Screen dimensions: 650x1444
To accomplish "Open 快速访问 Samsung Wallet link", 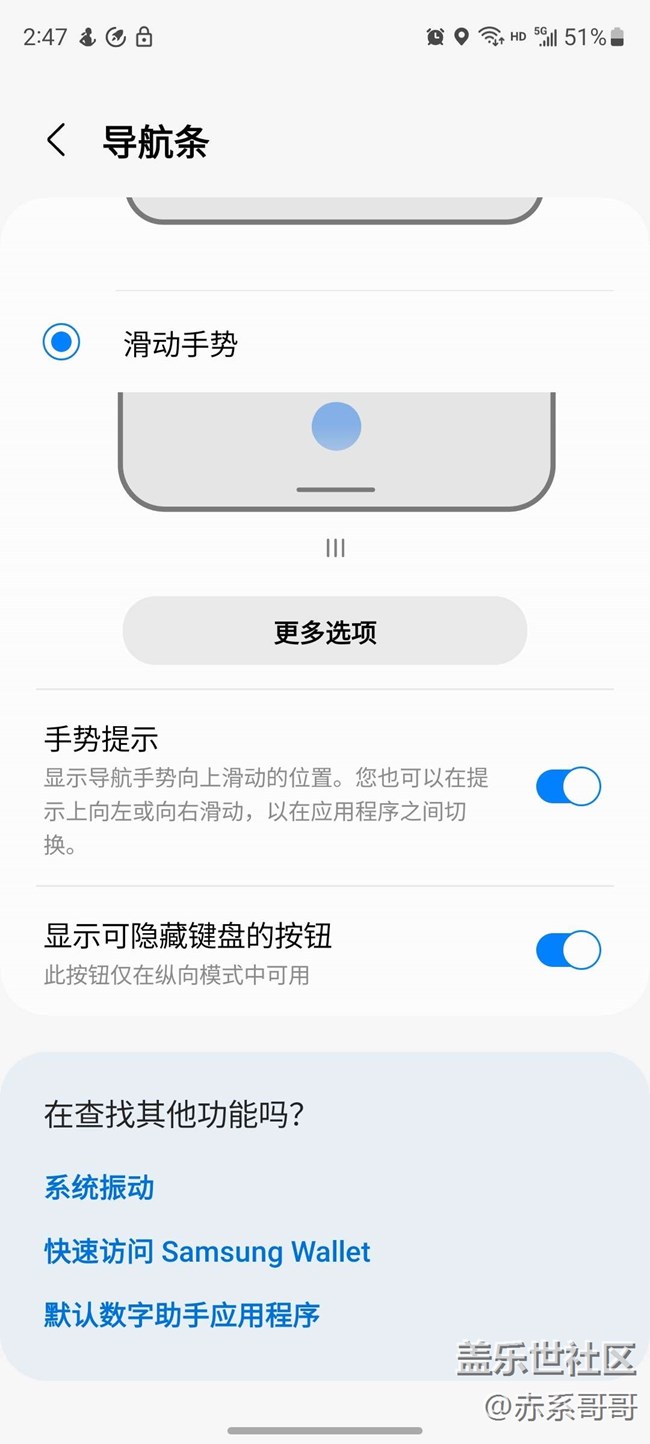I will 207,1251.
